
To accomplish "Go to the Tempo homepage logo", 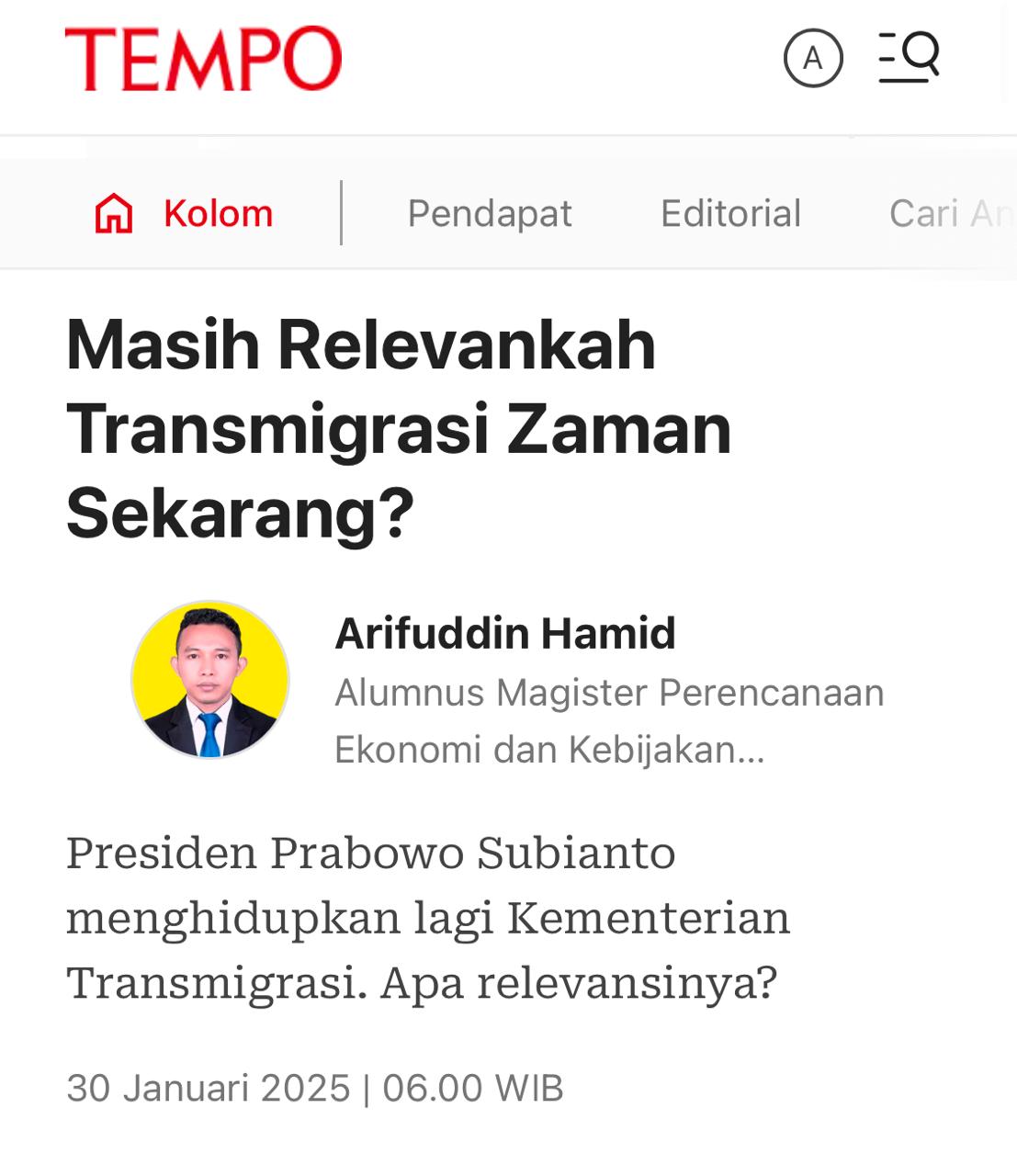I will point(203,59).
